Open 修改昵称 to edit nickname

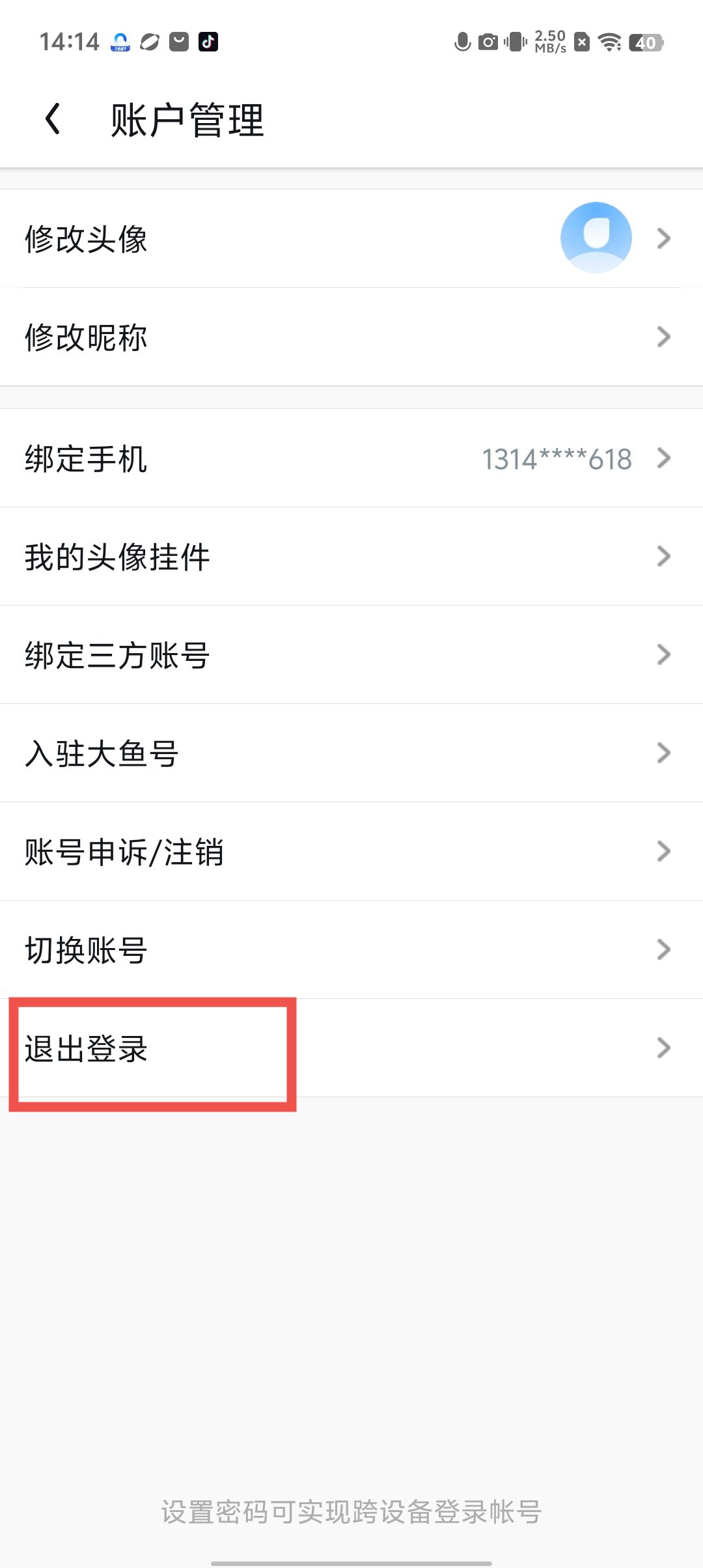coord(351,337)
